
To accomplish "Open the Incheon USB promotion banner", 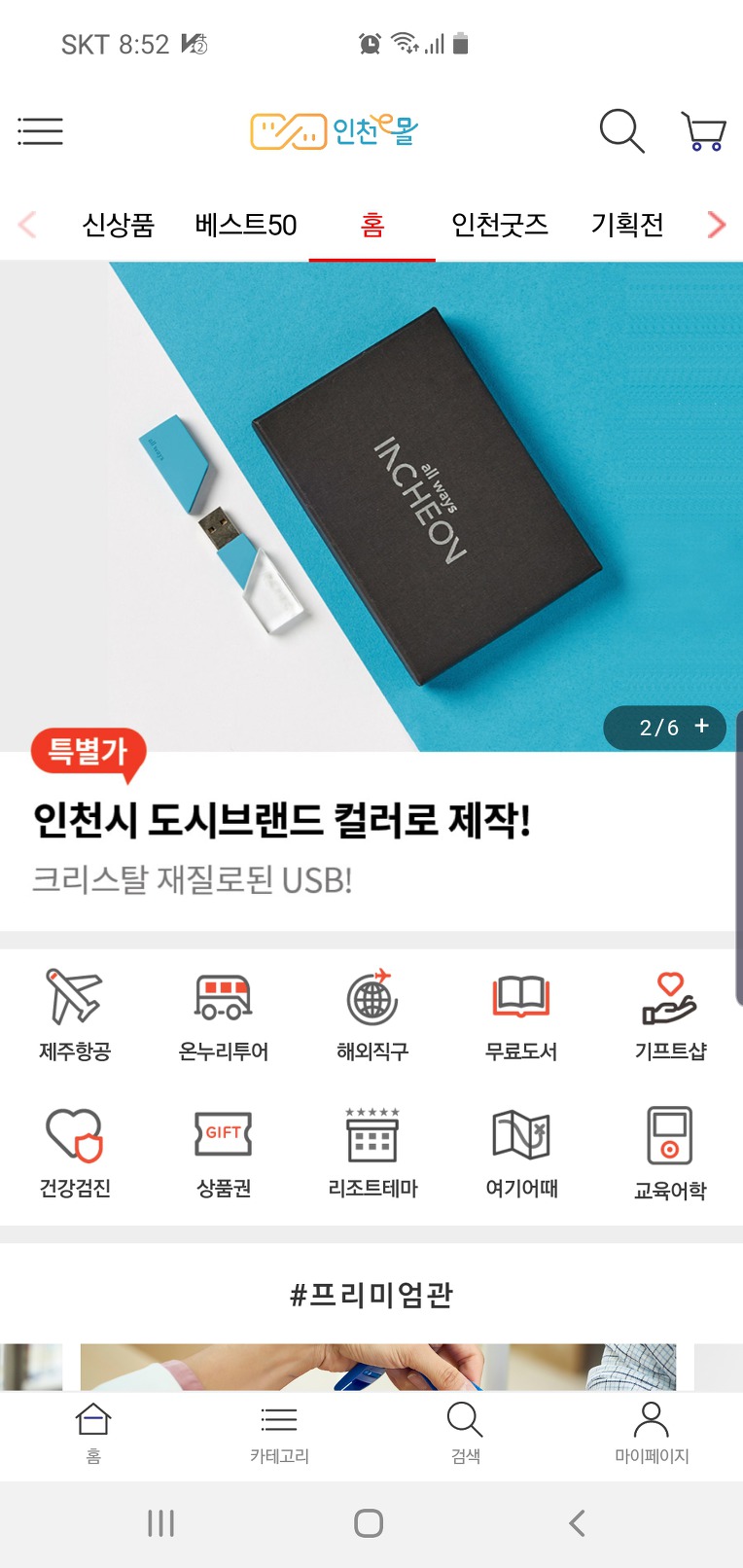I will (370, 506).
